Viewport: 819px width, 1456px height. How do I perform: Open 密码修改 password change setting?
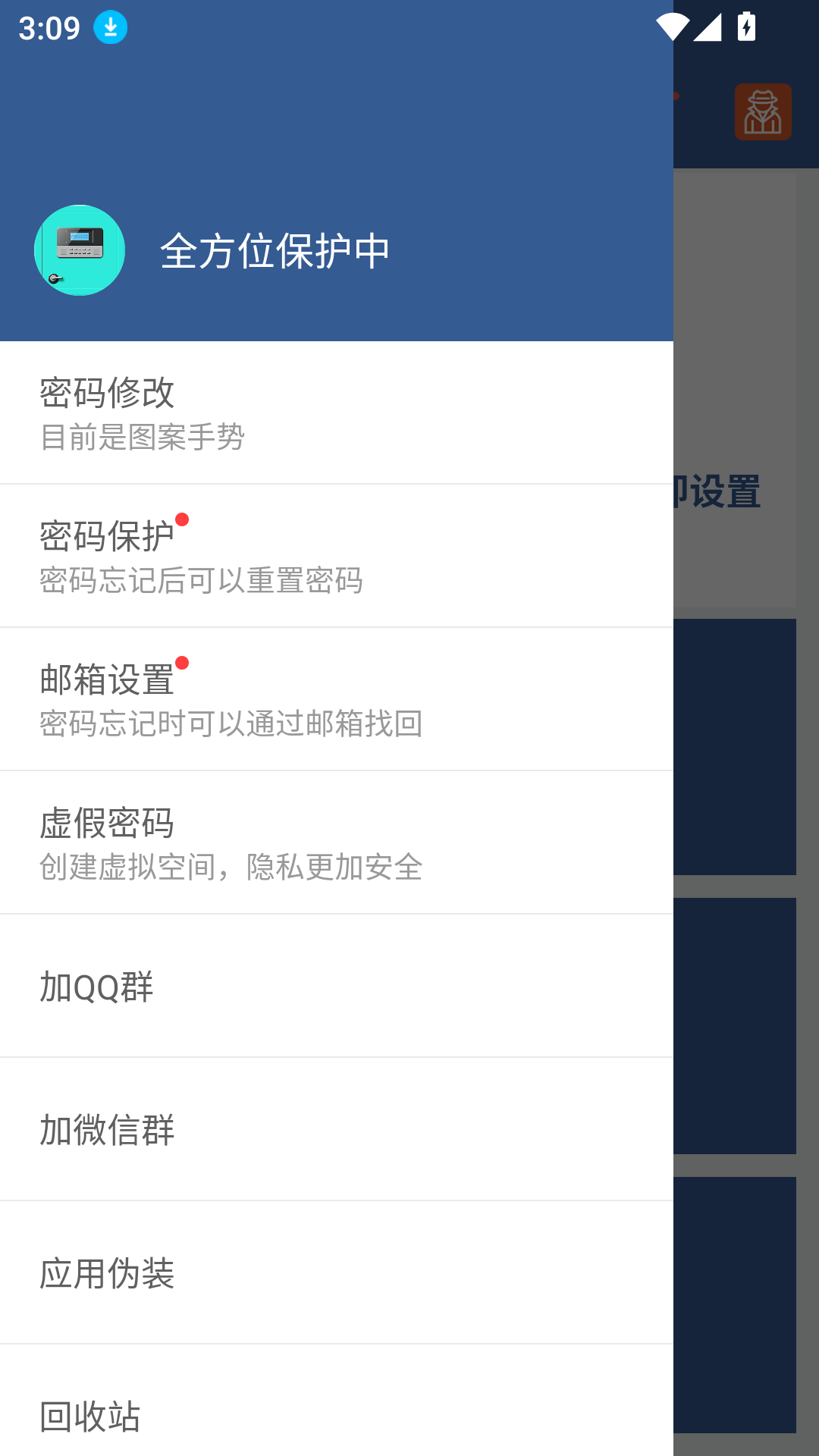336,413
